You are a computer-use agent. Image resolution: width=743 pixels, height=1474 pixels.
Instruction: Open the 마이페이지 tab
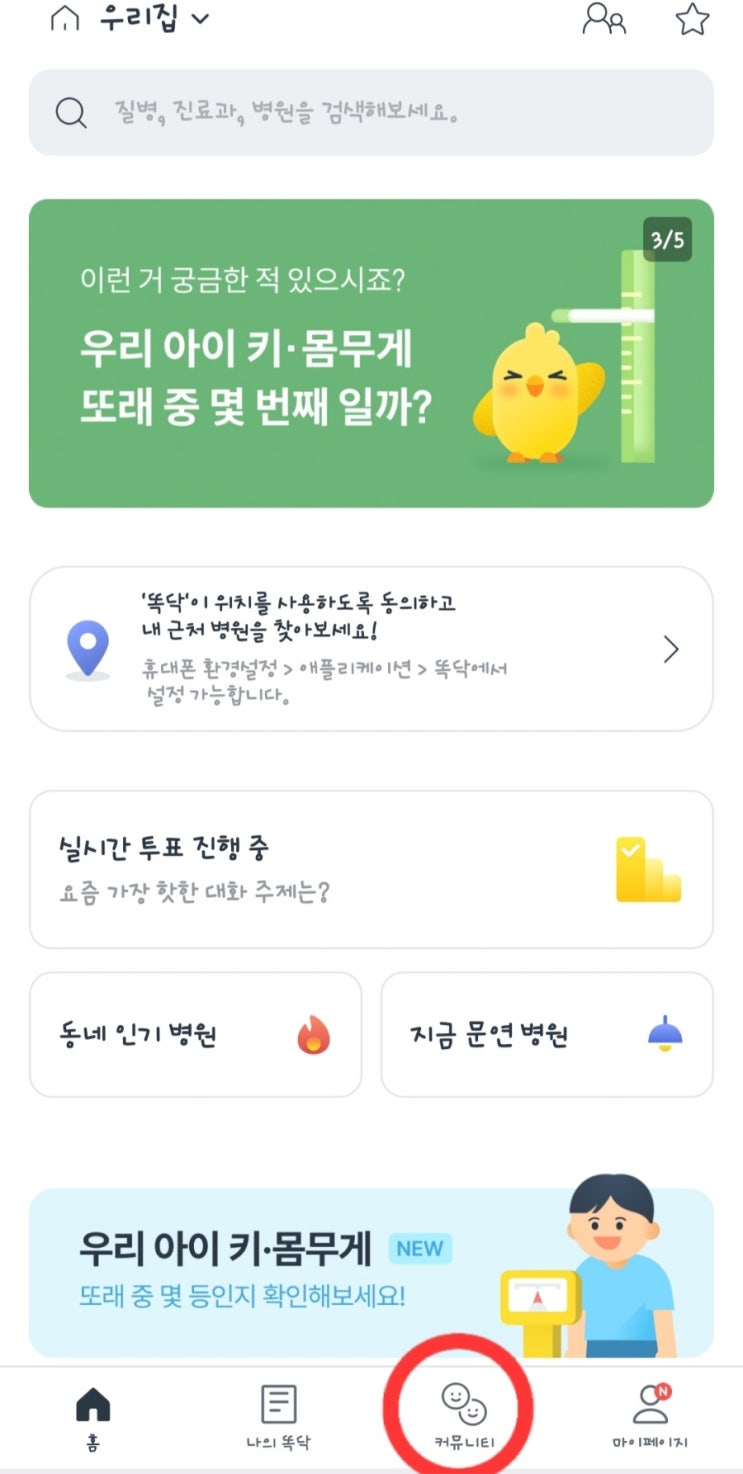(x=650, y=1417)
